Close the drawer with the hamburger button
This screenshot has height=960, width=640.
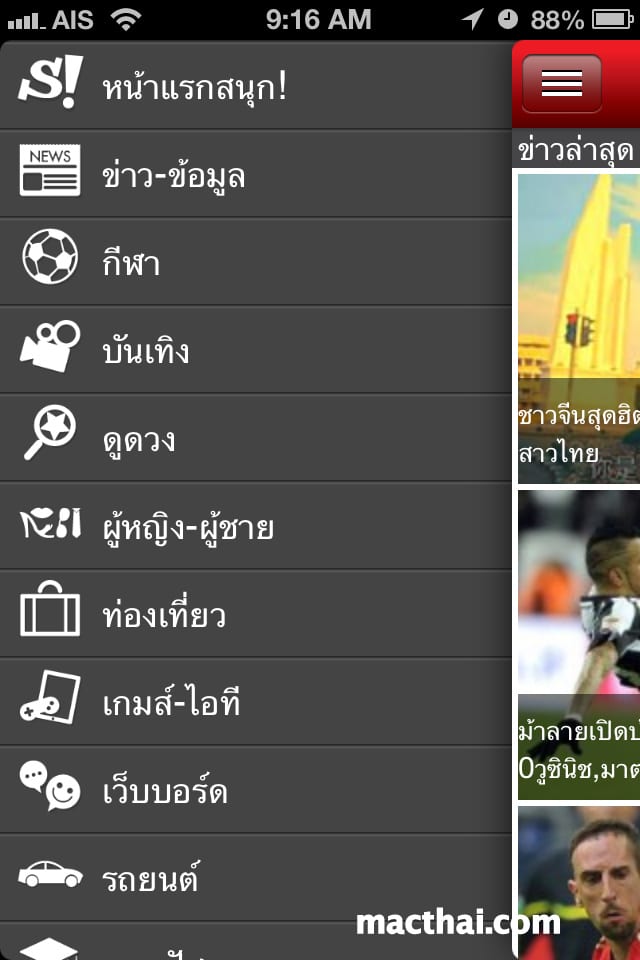561,84
